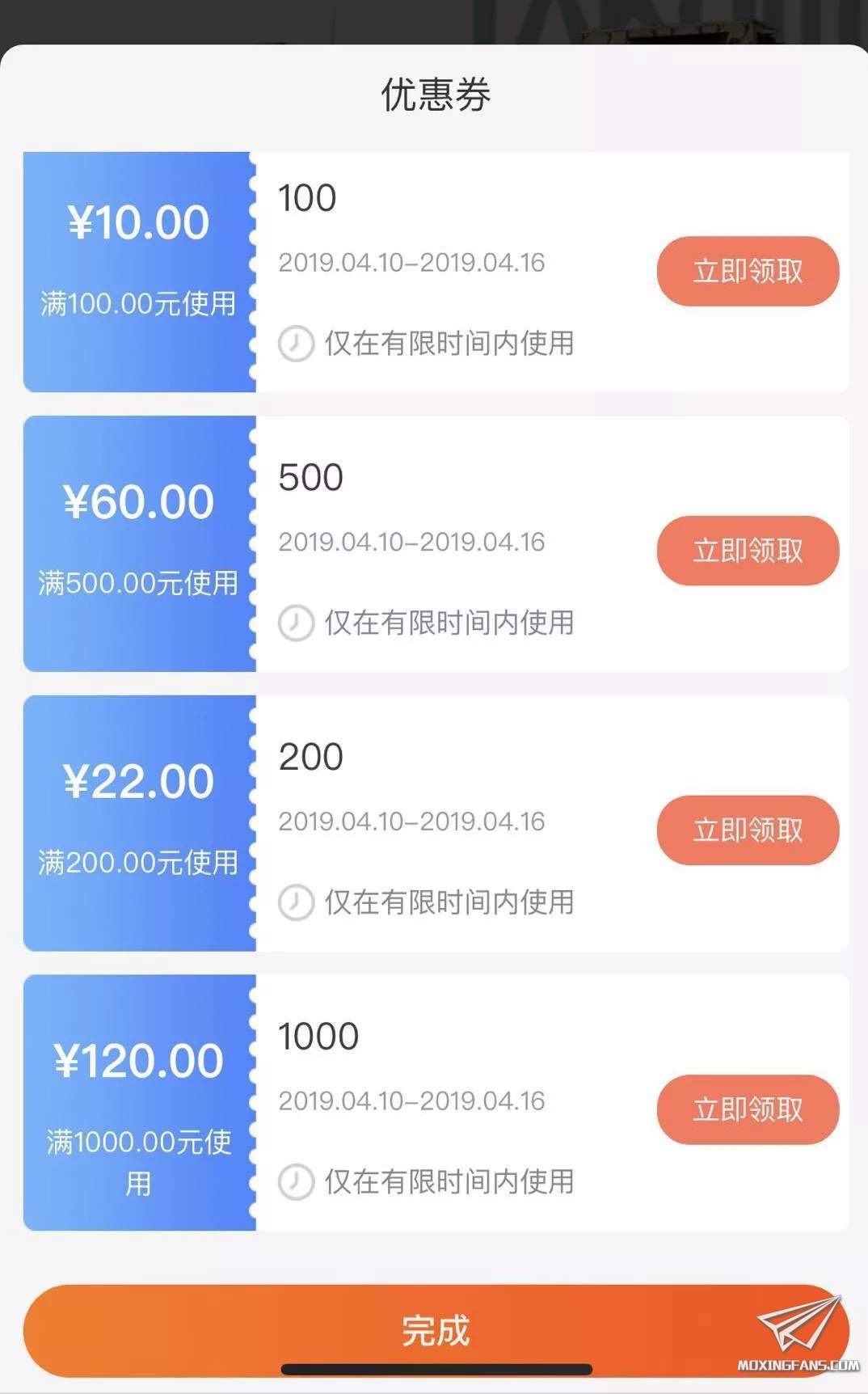Claim the ¥10.00 coupon with 立即领取
Screen dimensions: 868x1394
coord(748,272)
